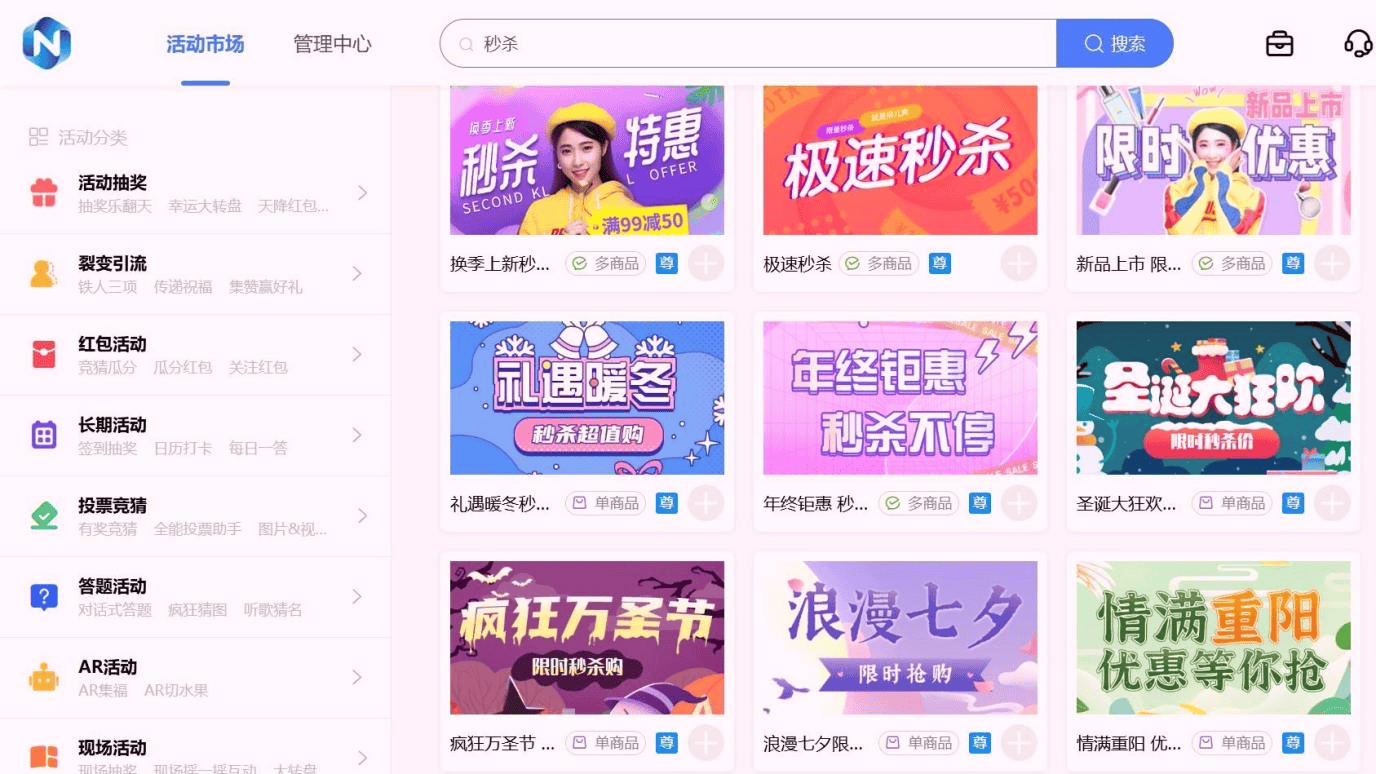Image resolution: width=1376 pixels, height=774 pixels.
Task: Open the 长期活动 category
Action: pyautogui.click(x=195, y=436)
